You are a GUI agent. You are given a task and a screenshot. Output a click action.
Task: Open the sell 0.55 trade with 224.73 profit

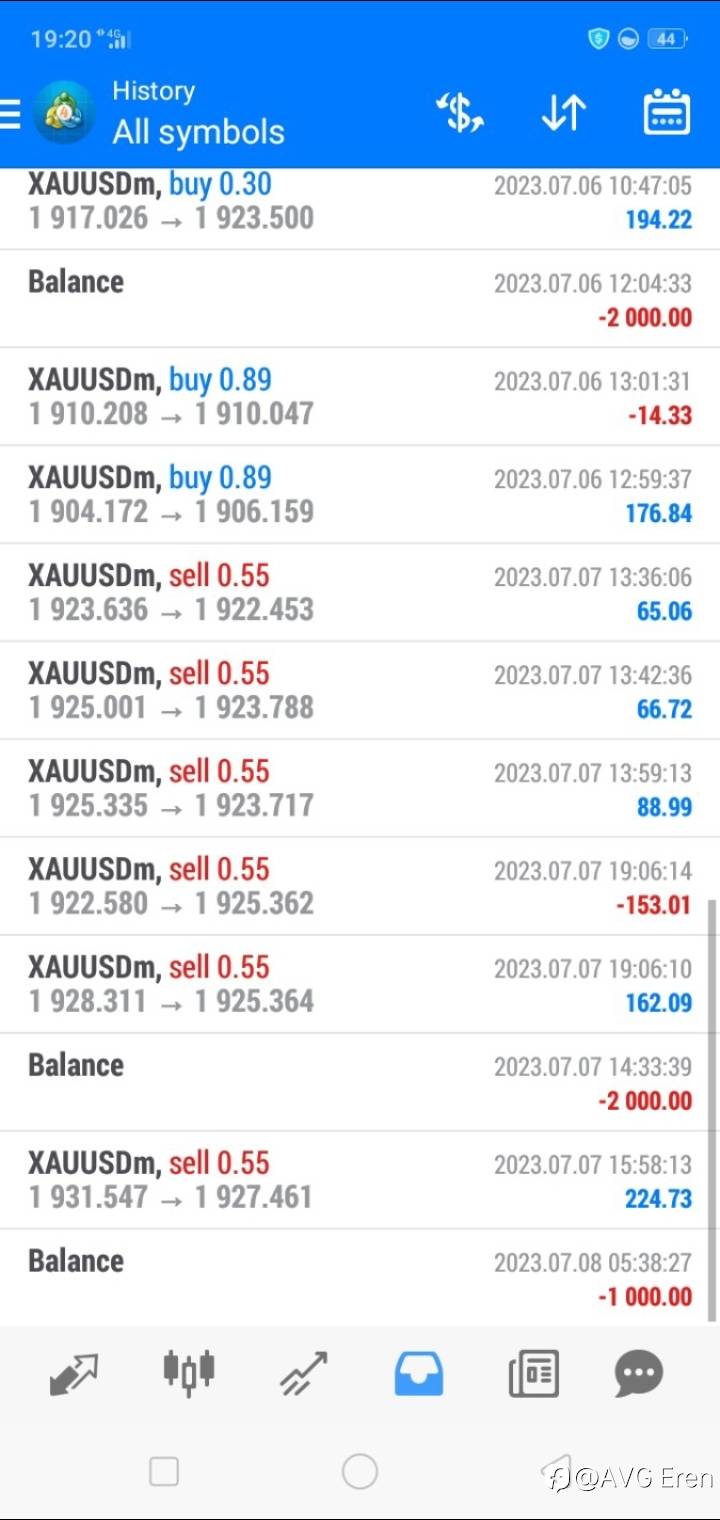click(x=360, y=1181)
